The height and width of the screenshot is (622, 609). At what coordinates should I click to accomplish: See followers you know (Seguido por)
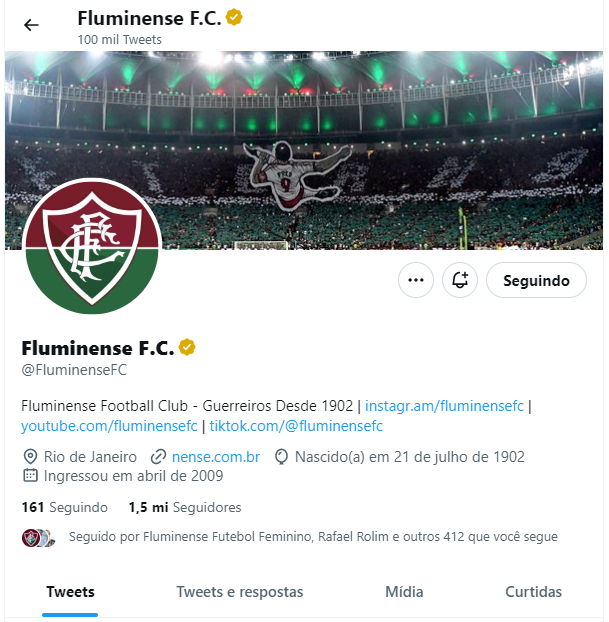point(312,537)
